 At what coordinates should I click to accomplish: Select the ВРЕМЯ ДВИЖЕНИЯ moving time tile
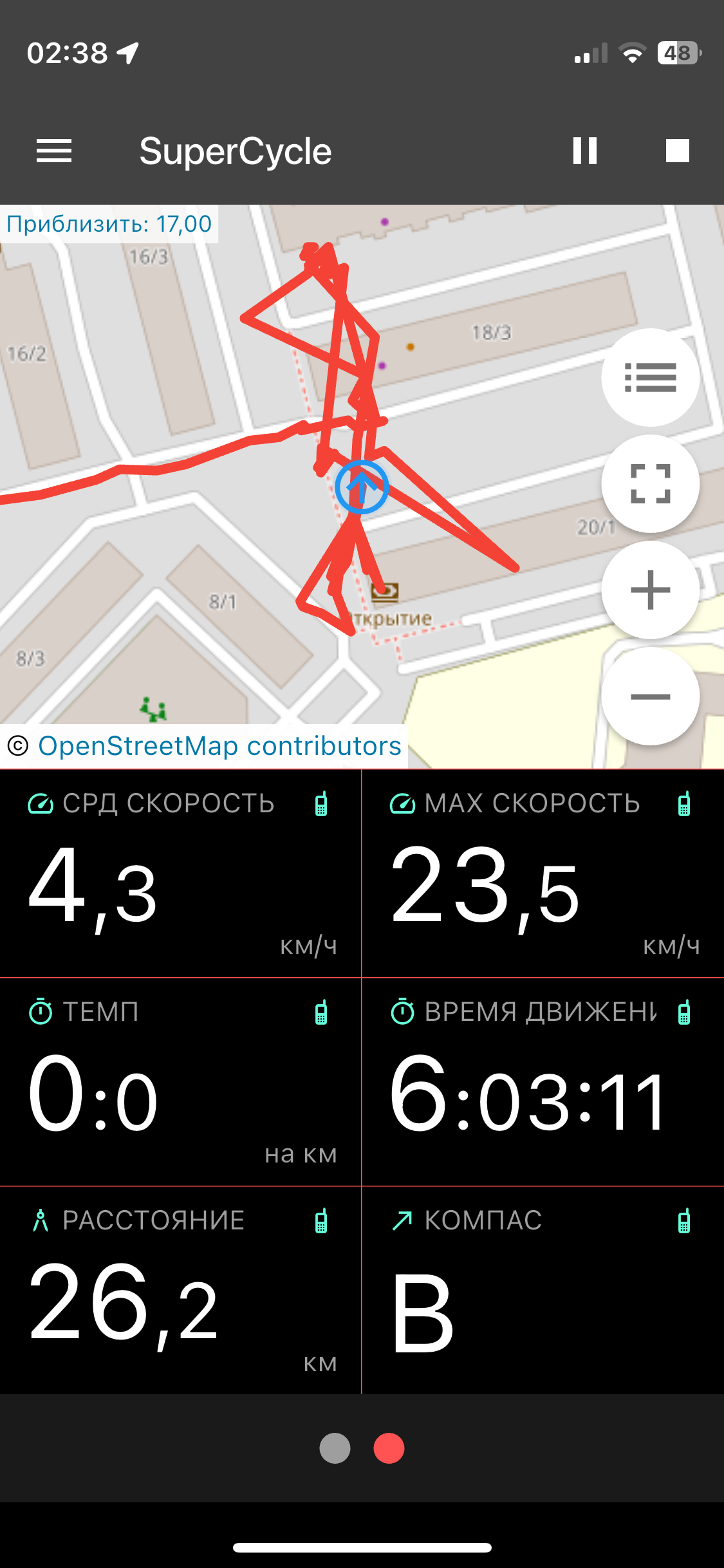[x=543, y=1082]
